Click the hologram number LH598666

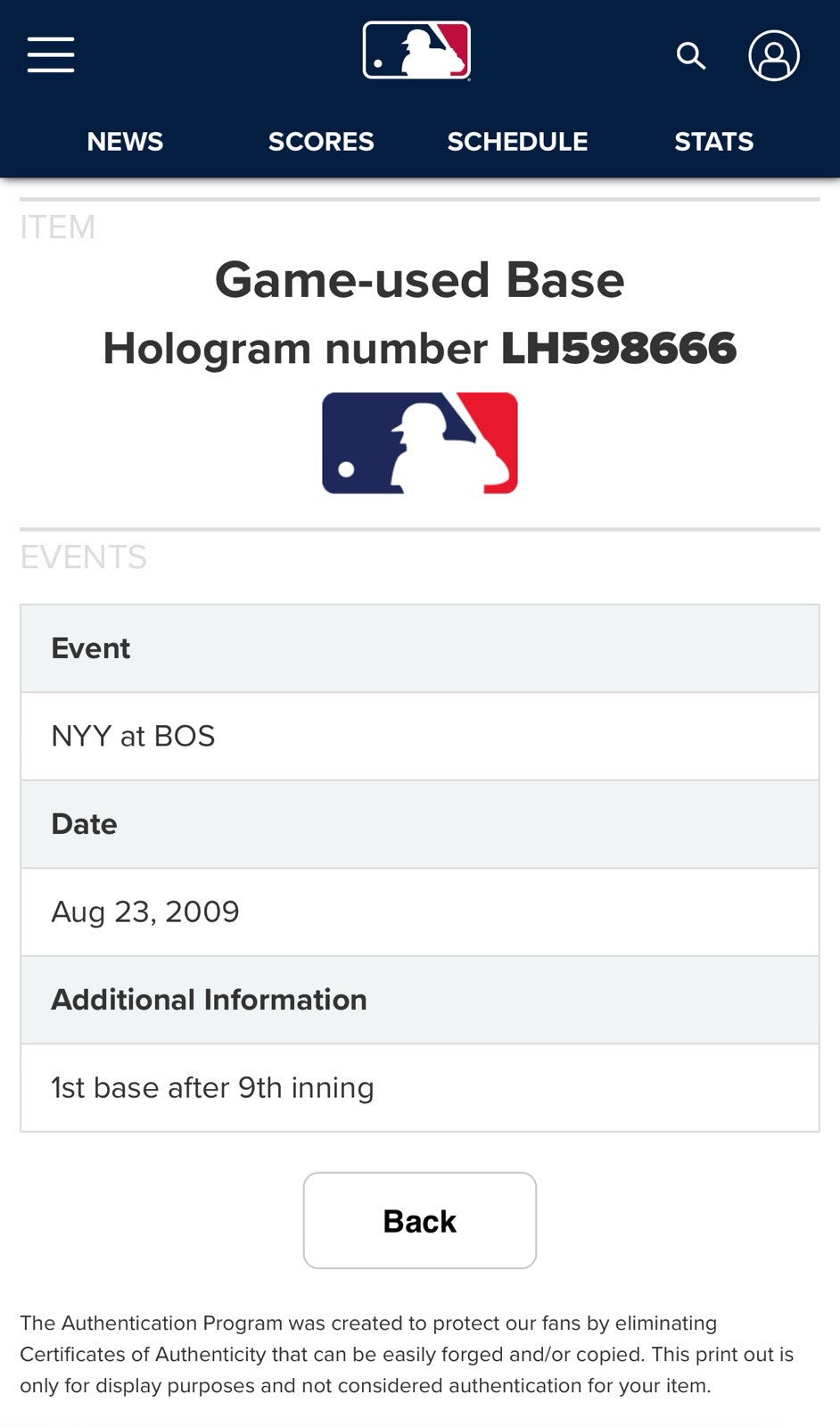tap(618, 349)
